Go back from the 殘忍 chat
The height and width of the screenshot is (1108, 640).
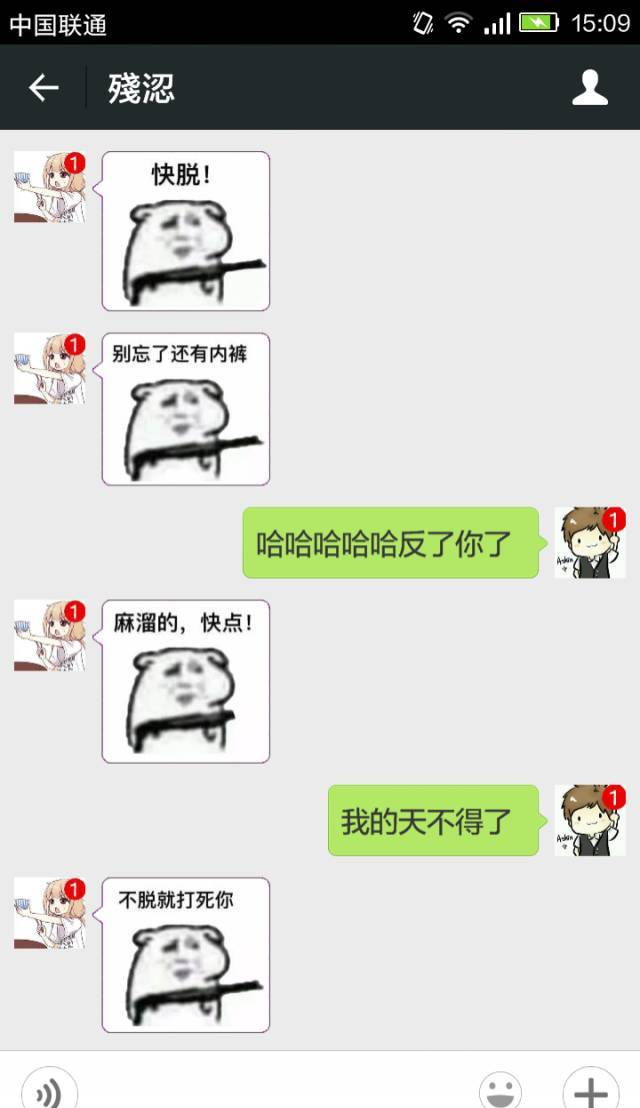click(43, 88)
